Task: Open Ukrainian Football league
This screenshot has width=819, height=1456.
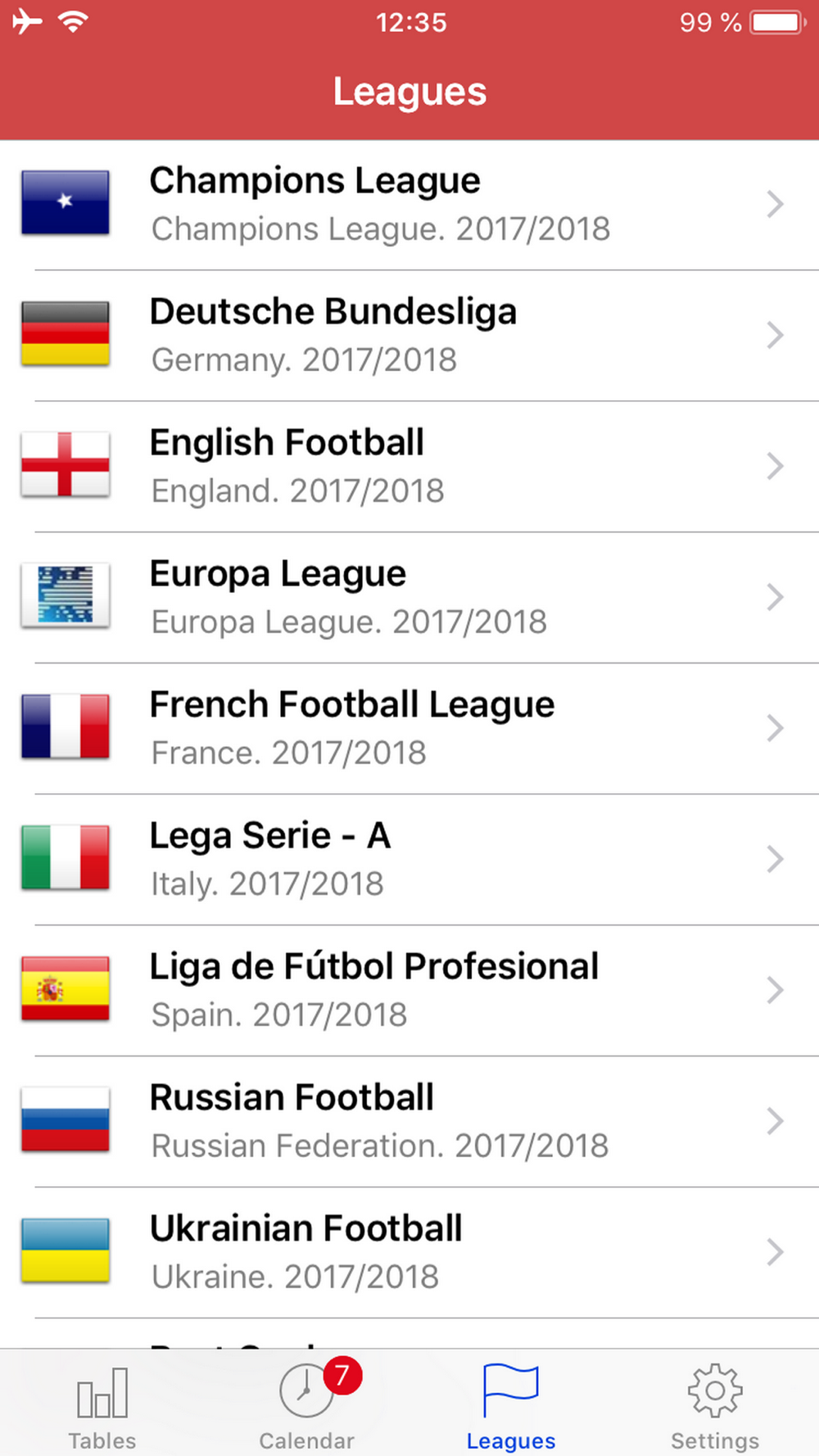Action: pyautogui.click(x=409, y=1253)
